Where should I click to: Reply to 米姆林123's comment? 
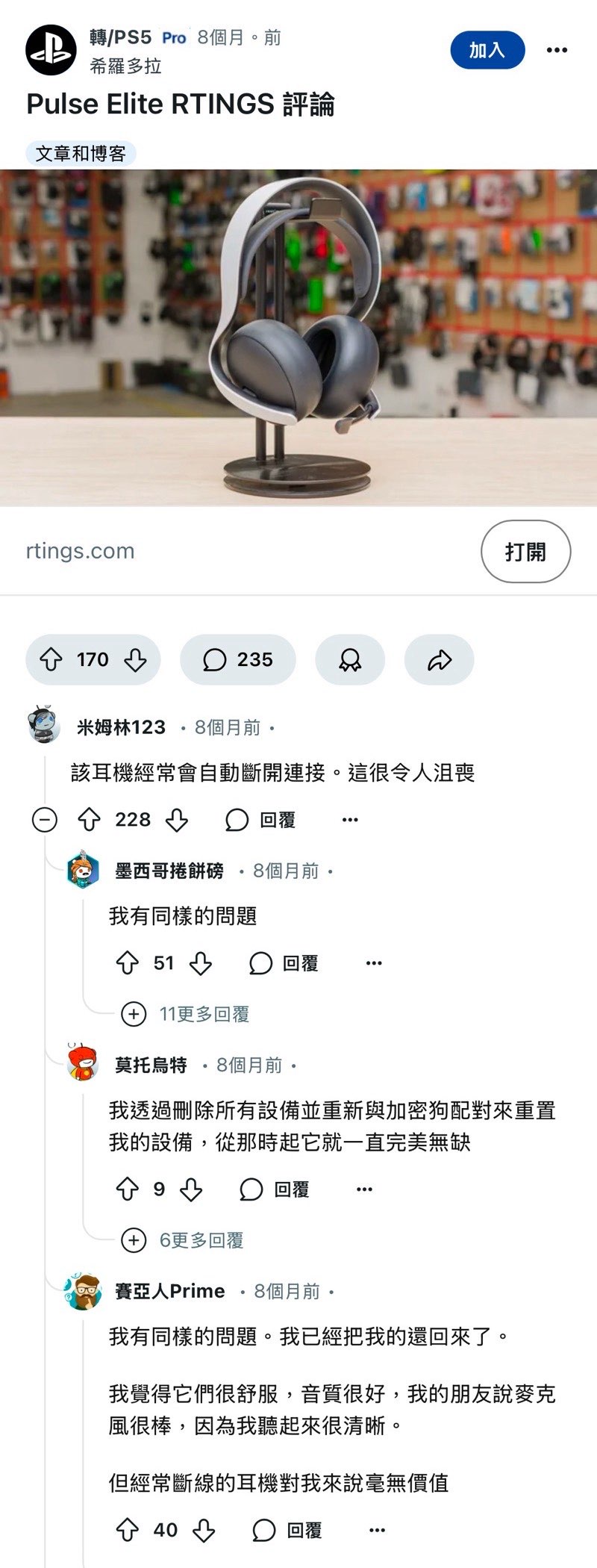[261, 820]
